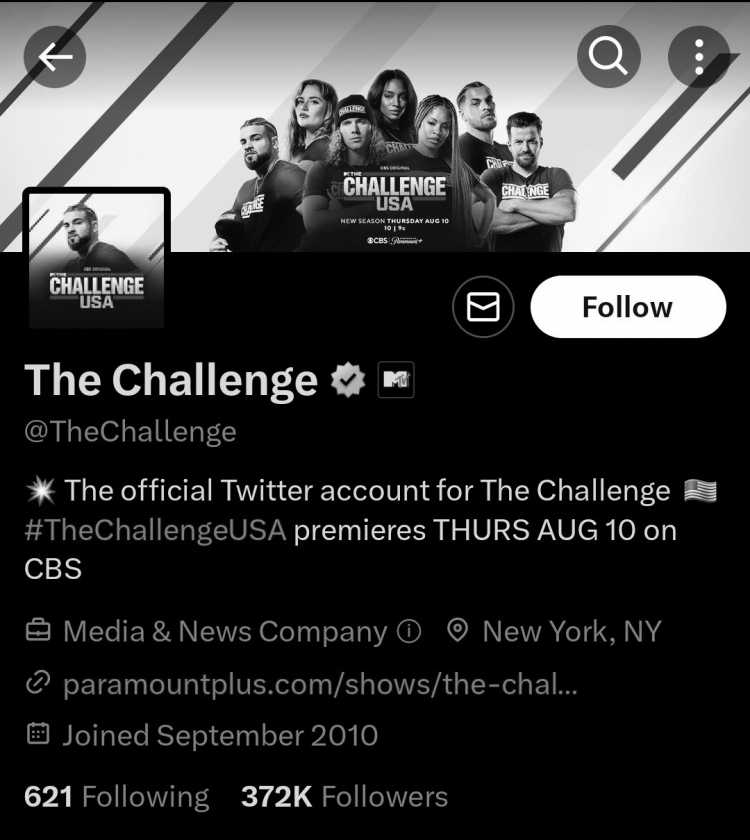Tap the MTV affiliation badge

click(396, 381)
